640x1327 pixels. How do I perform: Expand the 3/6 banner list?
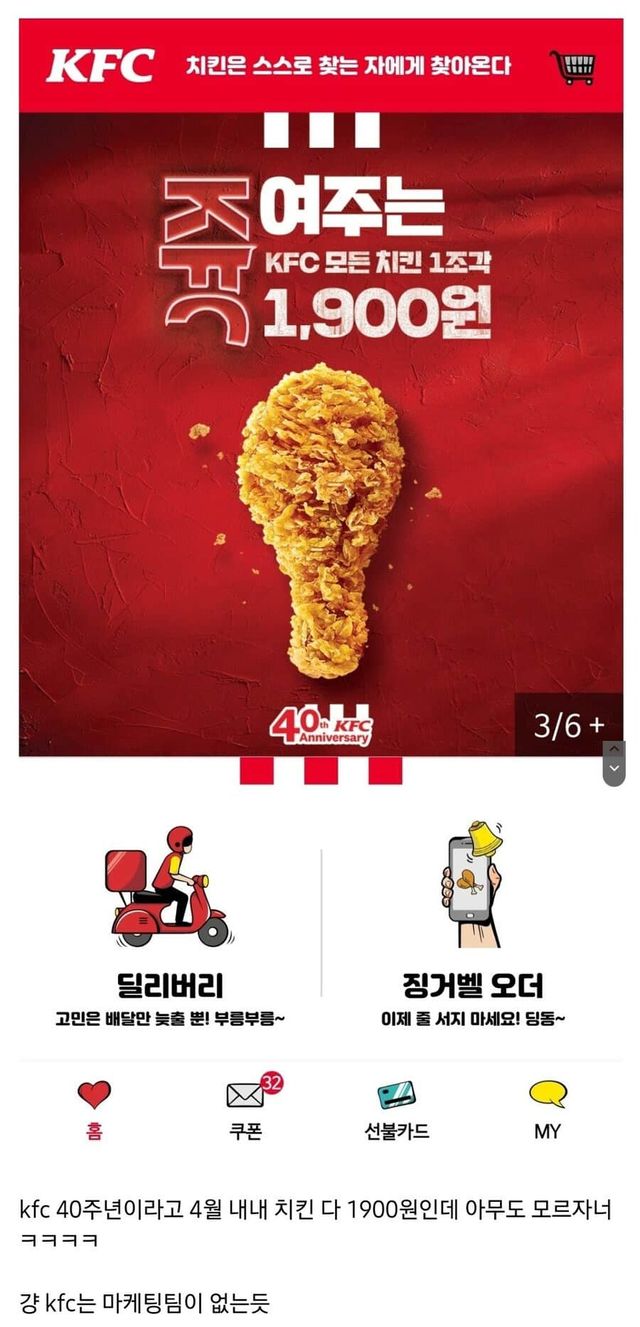pos(568,725)
